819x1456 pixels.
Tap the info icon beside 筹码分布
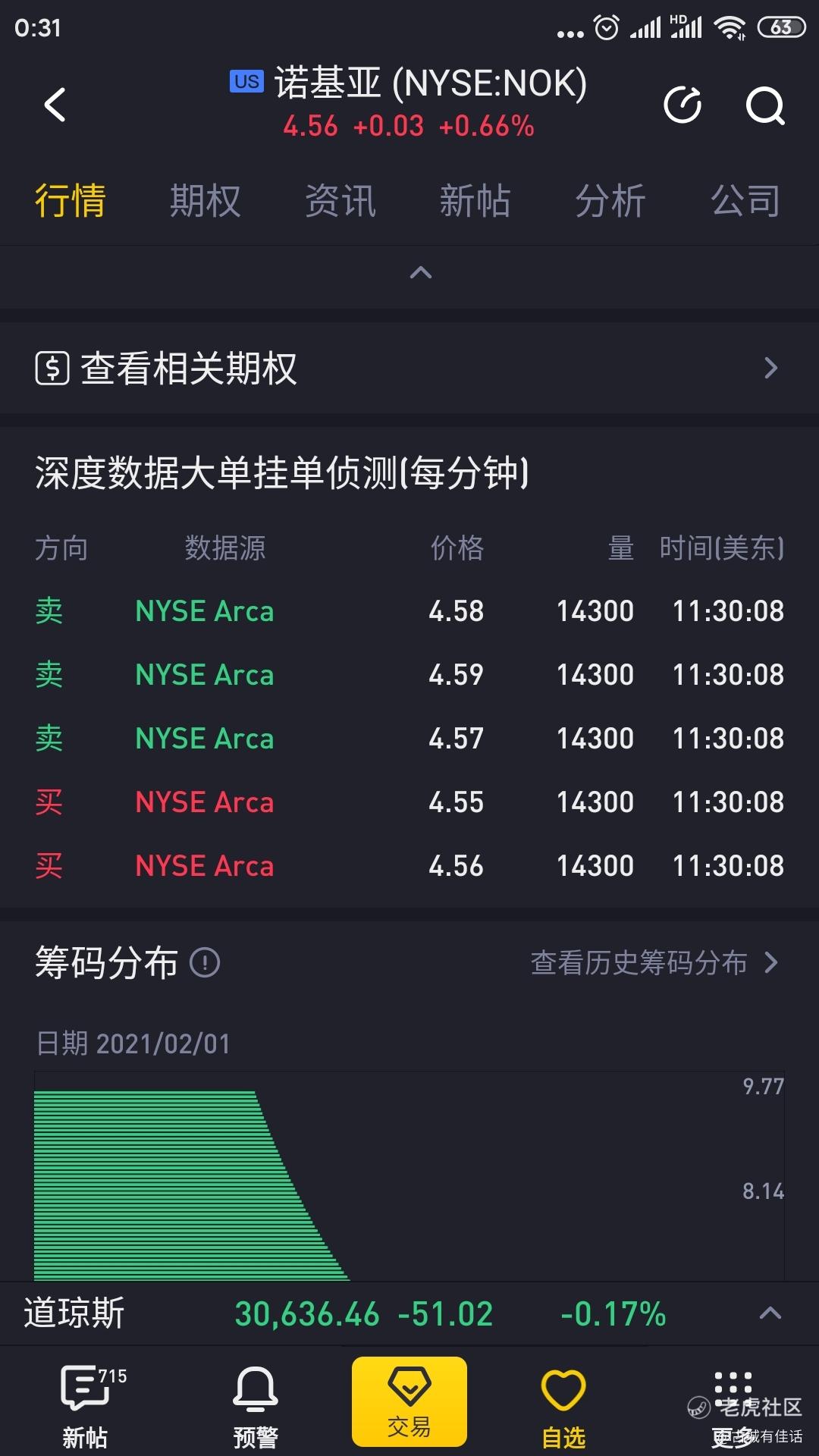[205, 963]
